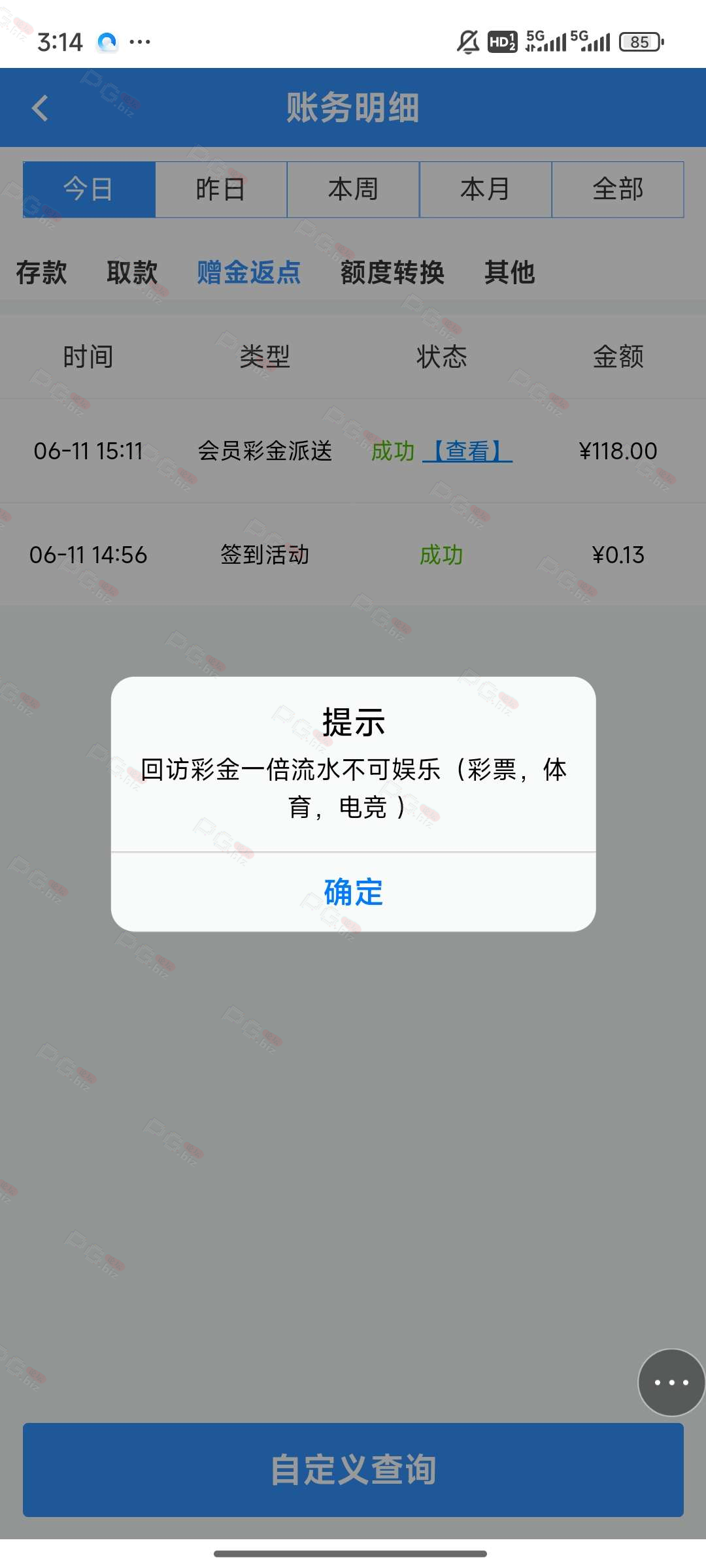Viewport: 706px width, 1568px height.
Task: Open the 额度转换 category
Action: click(x=392, y=272)
